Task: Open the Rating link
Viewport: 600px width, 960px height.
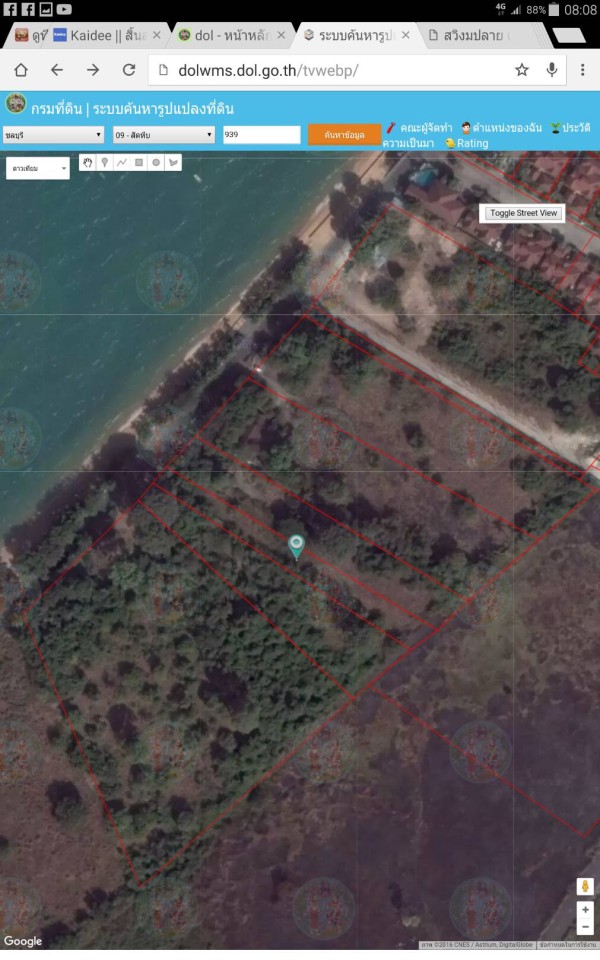Action: tap(468, 144)
